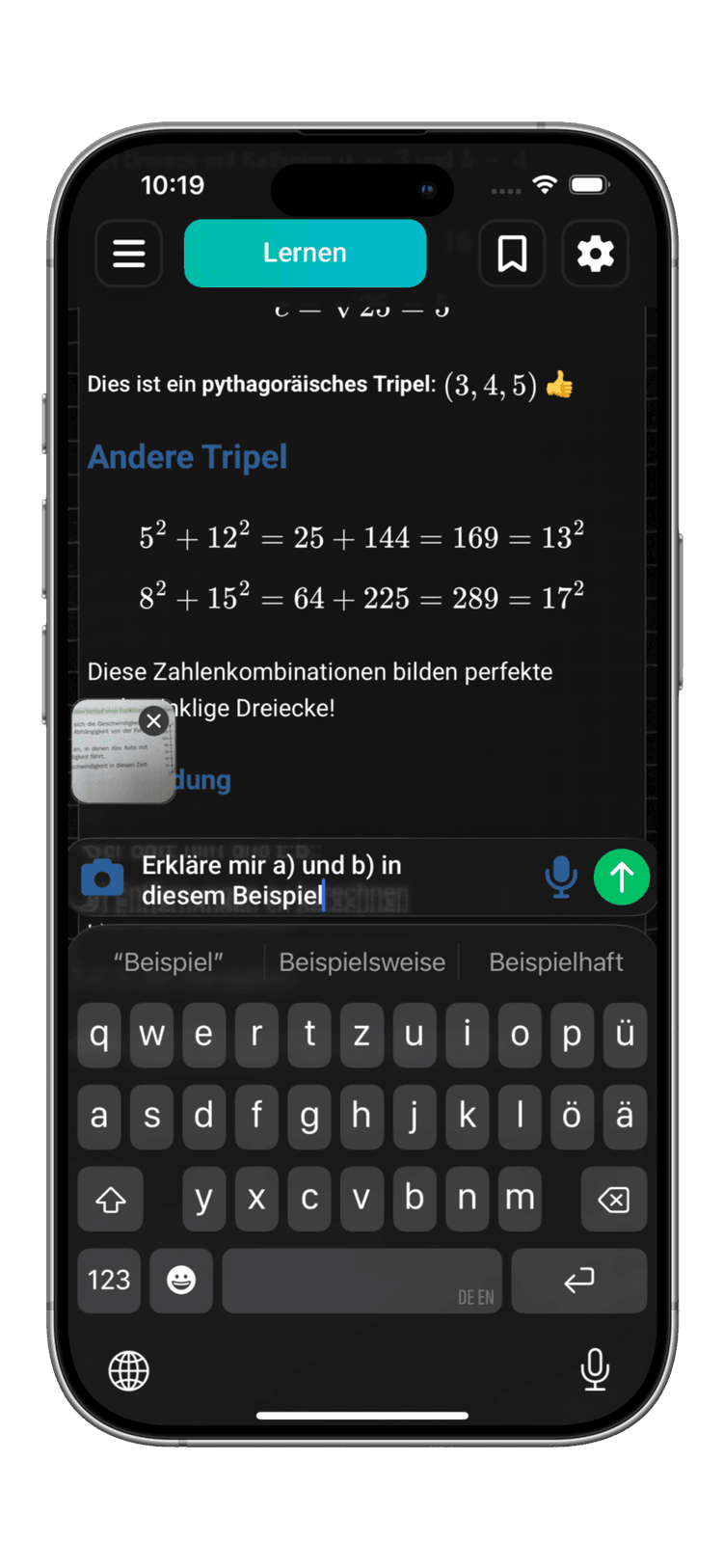The image size is (723, 1568).
Task: Select the Lernen tab
Action: coord(305,253)
